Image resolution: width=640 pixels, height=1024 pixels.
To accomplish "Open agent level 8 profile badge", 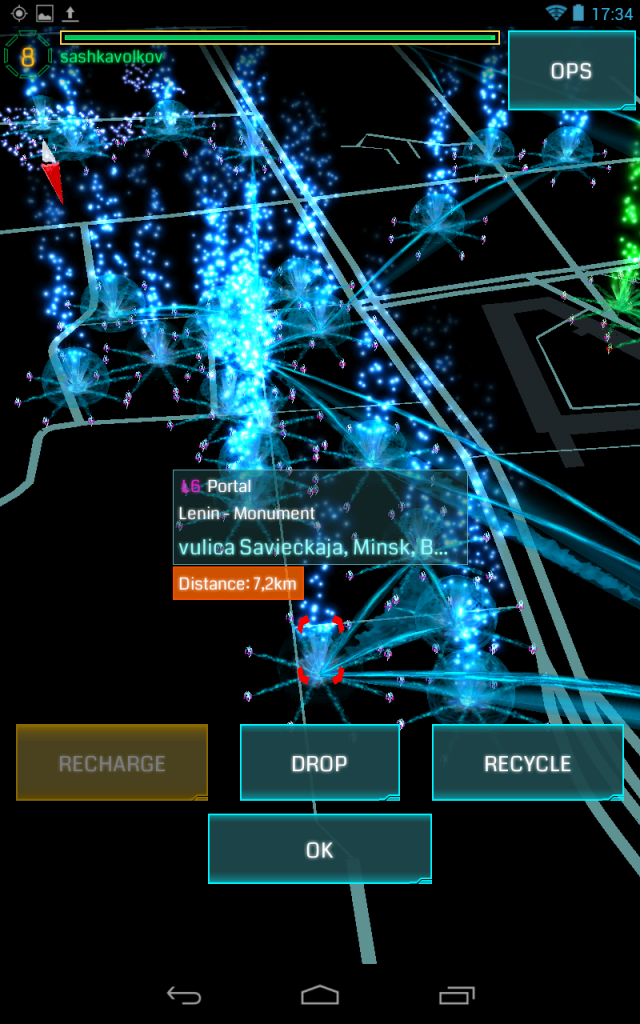I will (x=27, y=57).
